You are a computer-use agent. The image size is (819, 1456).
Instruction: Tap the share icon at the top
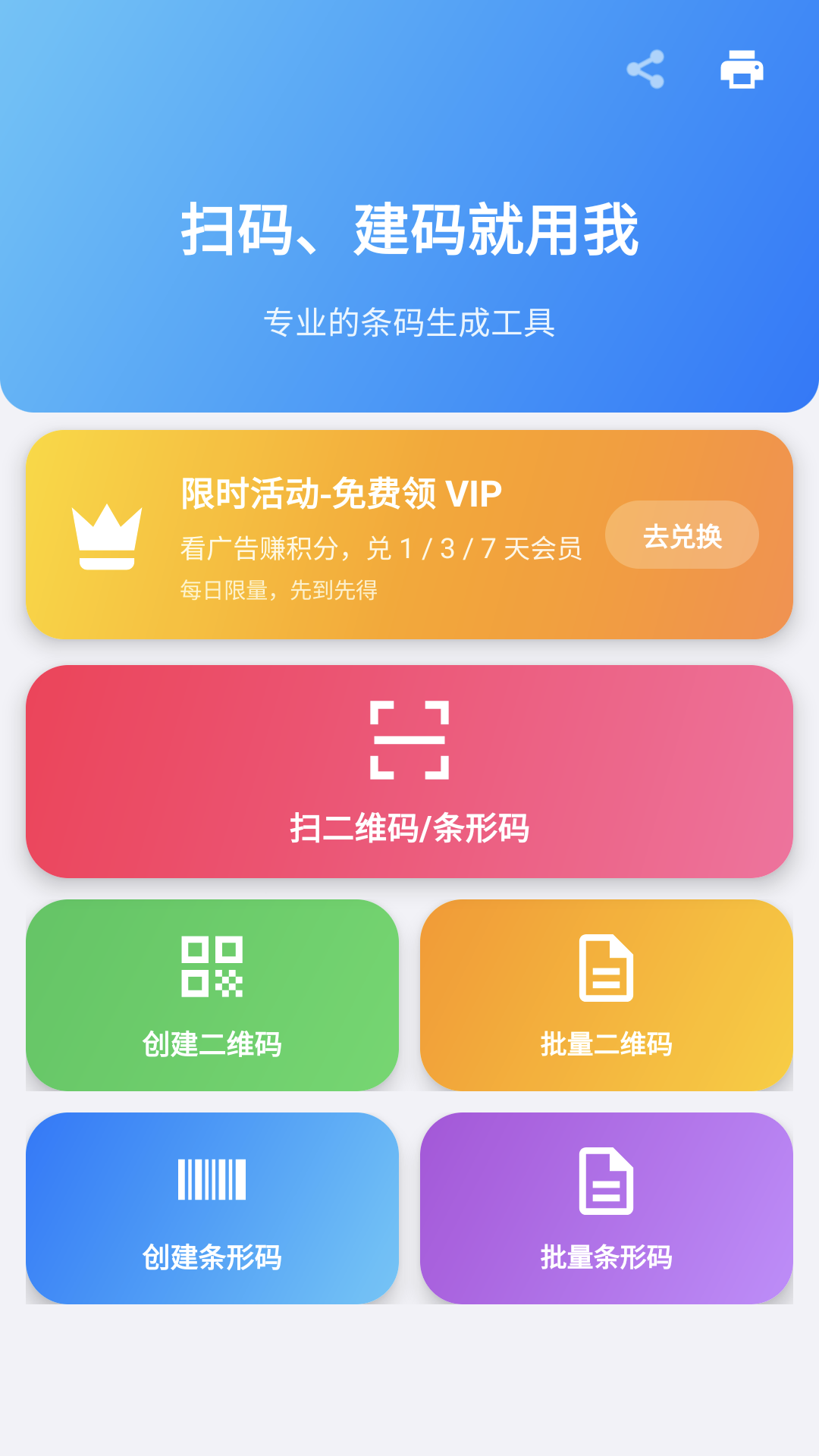coord(645,71)
